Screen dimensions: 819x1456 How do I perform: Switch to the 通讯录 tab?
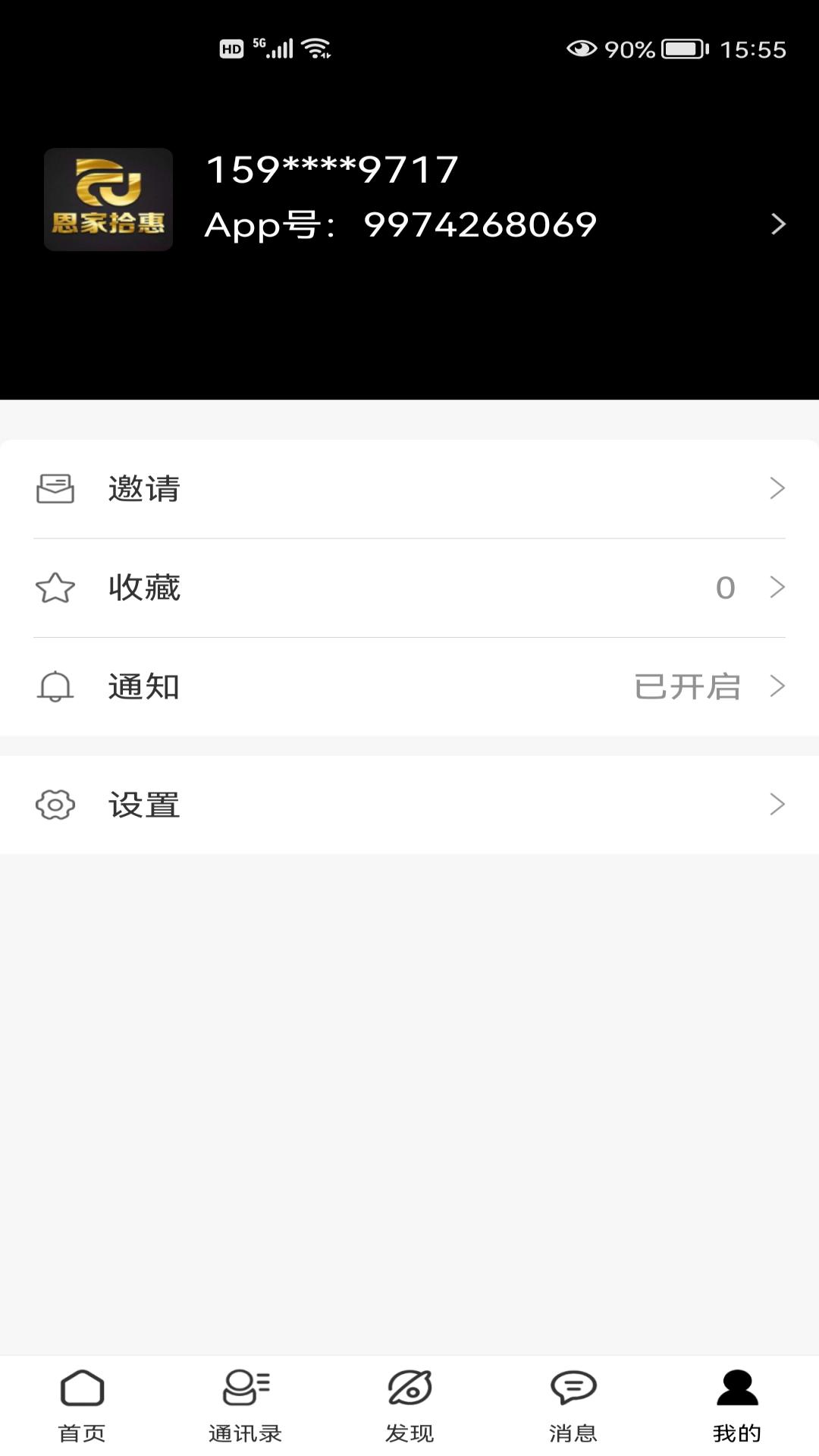tap(246, 1406)
